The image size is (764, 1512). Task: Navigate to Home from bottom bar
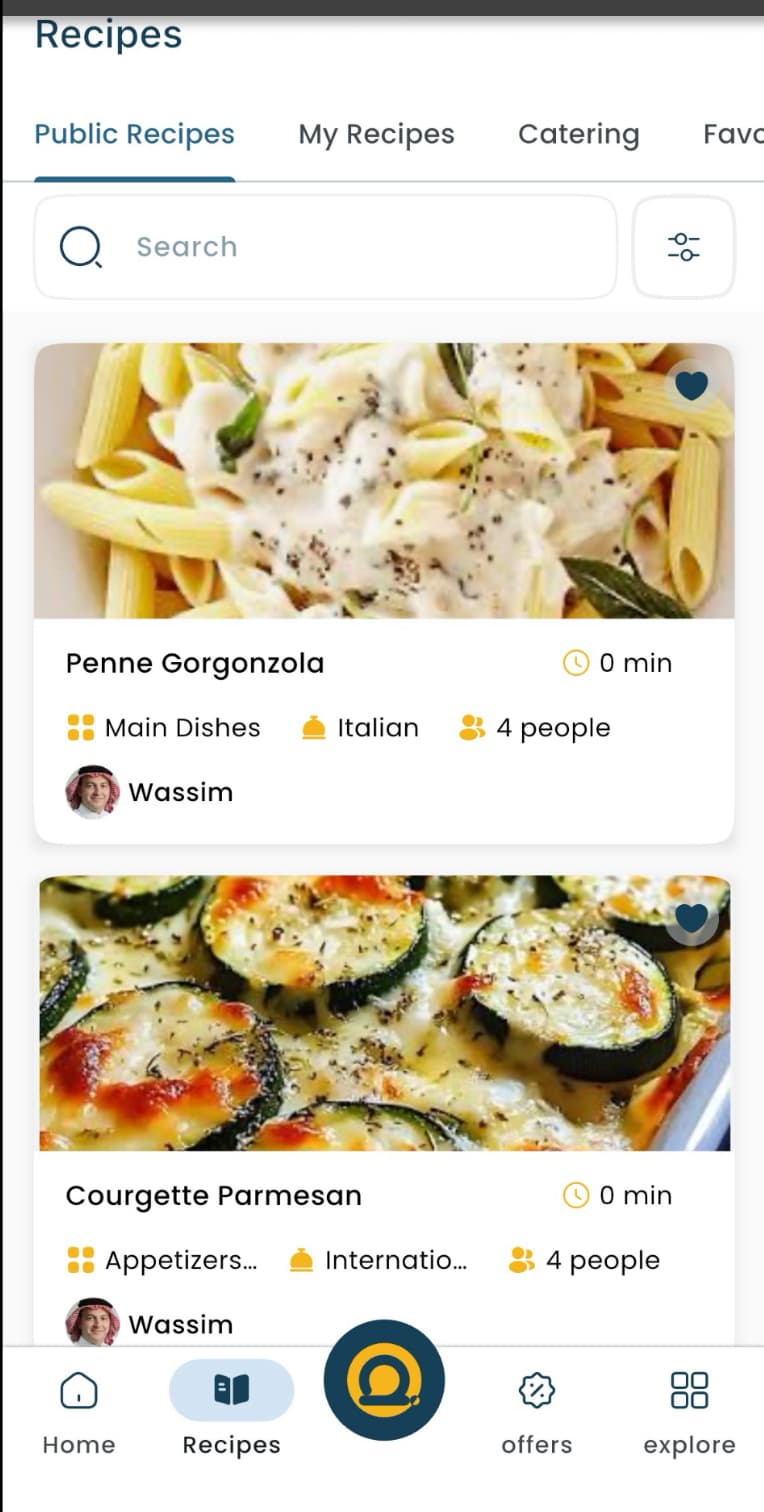[x=78, y=1408]
